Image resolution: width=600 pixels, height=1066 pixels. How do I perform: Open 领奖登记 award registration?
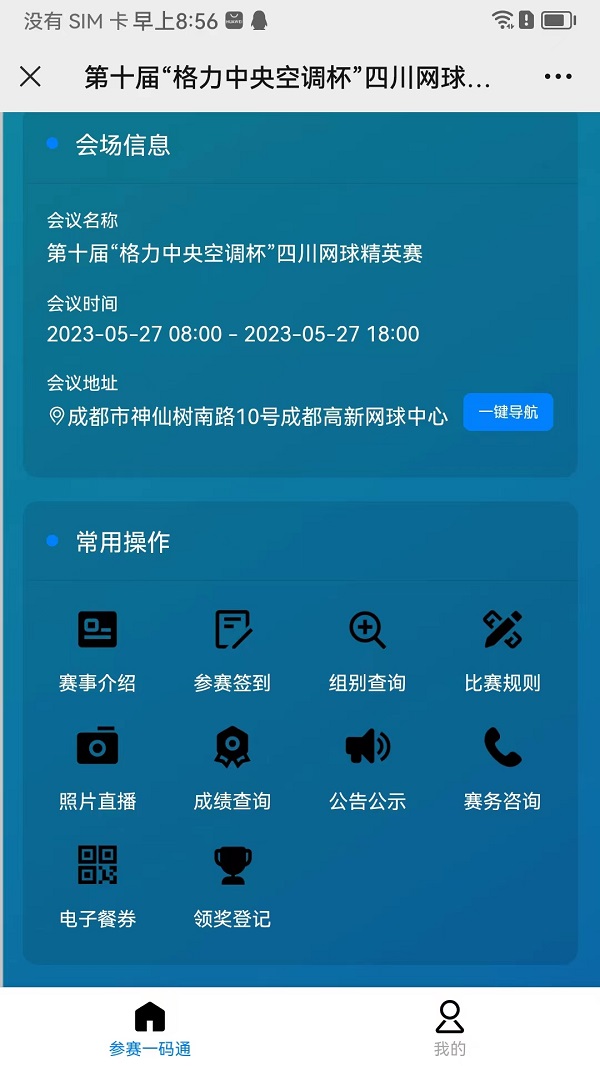(232, 886)
